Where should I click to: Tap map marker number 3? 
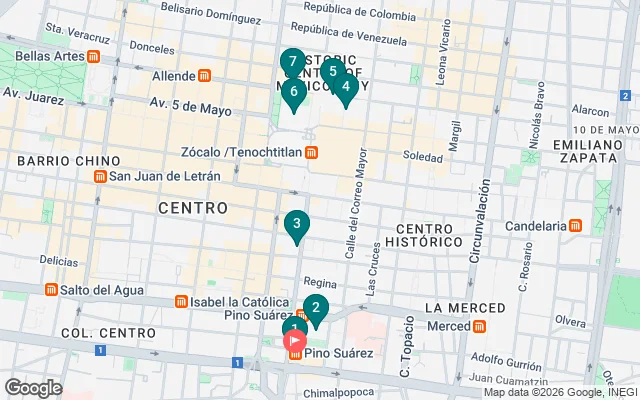296,224
